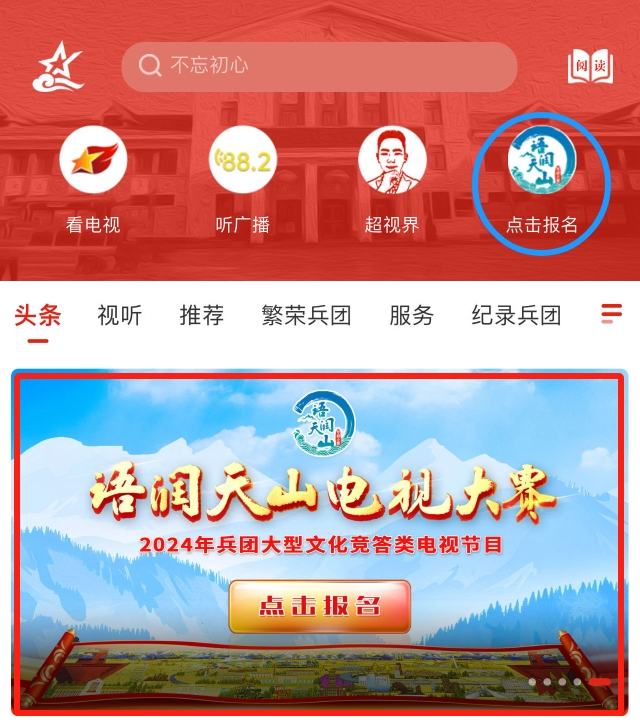Switch to the 推荐 tab

(x=202, y=316)
